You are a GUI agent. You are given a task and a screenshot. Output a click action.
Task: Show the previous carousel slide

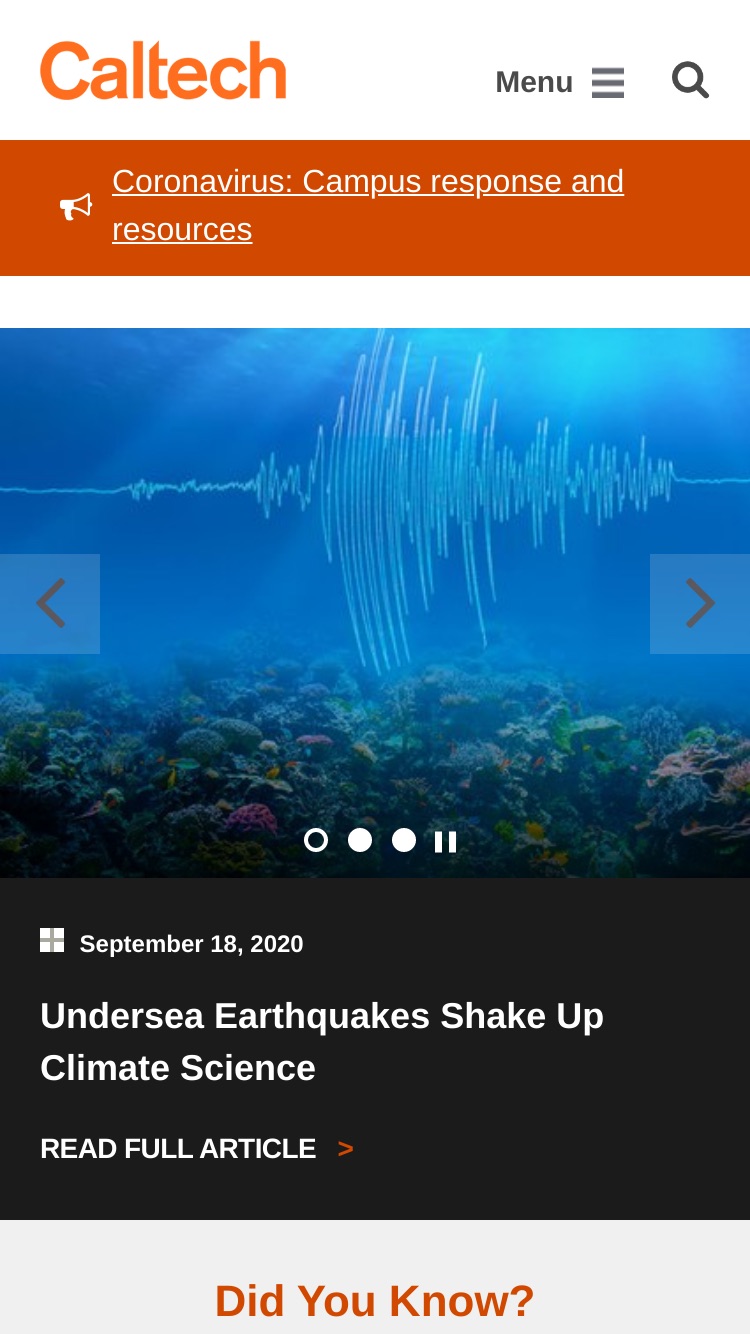50,604
